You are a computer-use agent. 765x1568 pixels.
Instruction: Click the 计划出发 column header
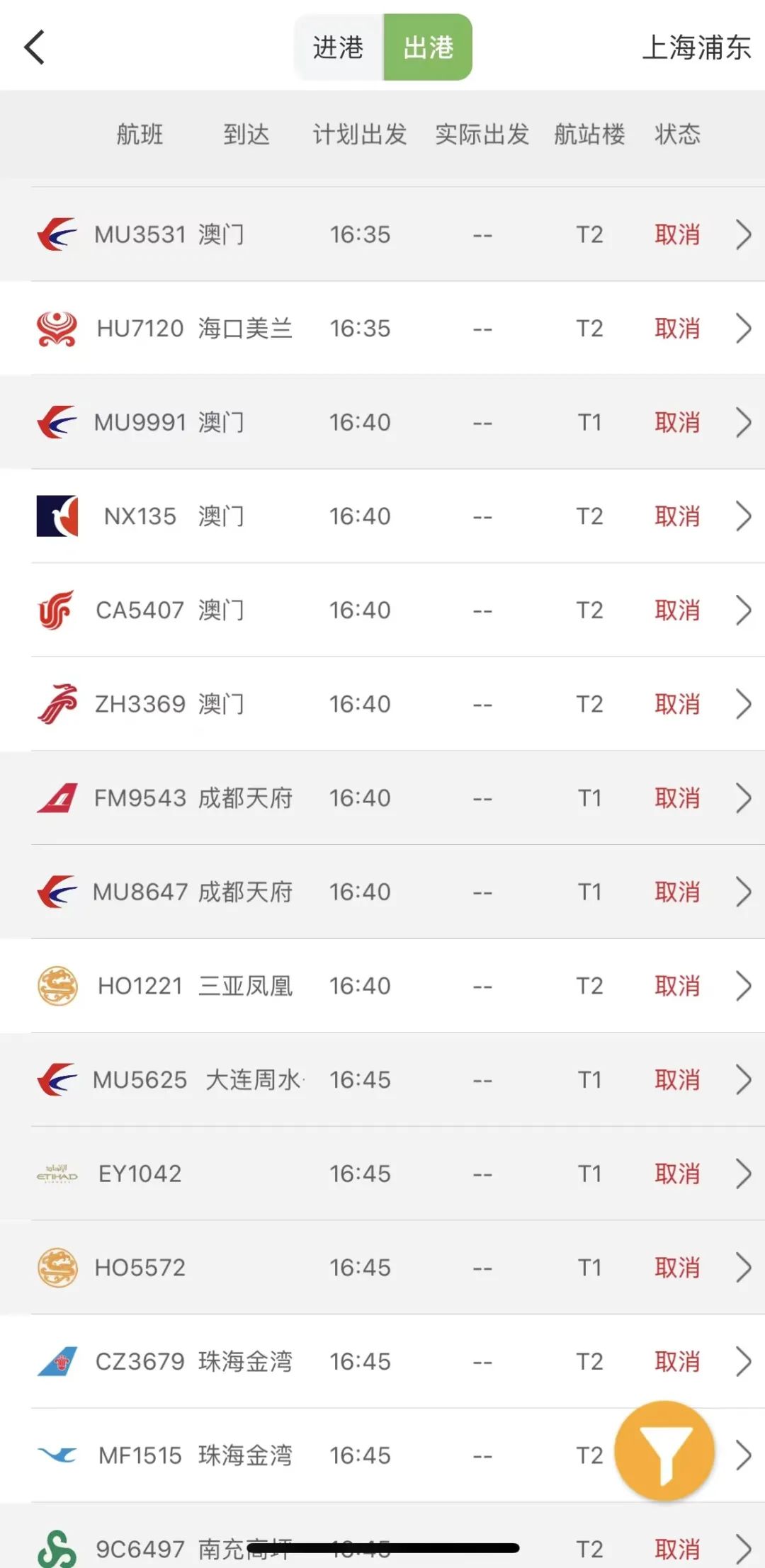(x=360, y=135)
